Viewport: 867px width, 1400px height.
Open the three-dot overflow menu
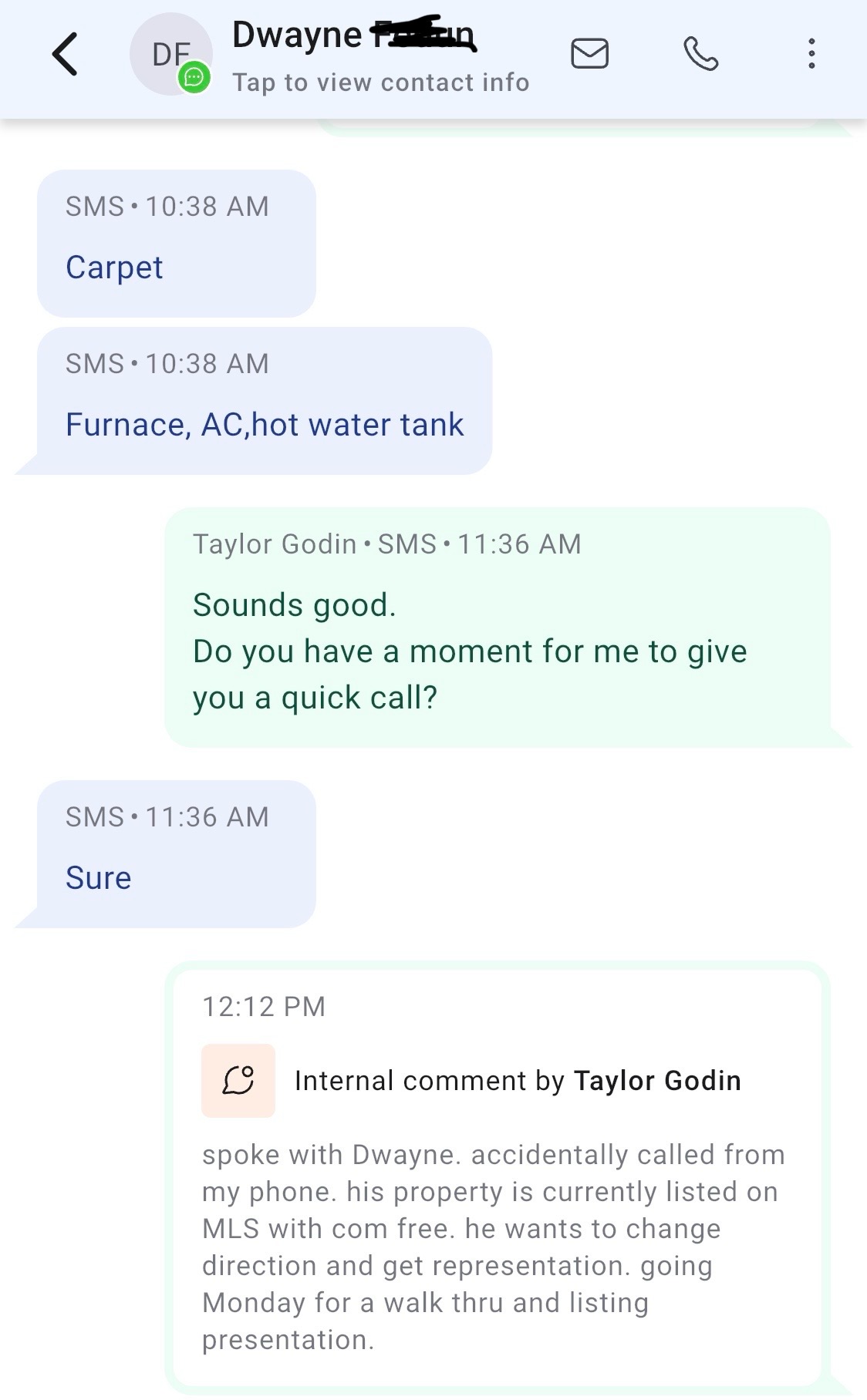point(811,54)
